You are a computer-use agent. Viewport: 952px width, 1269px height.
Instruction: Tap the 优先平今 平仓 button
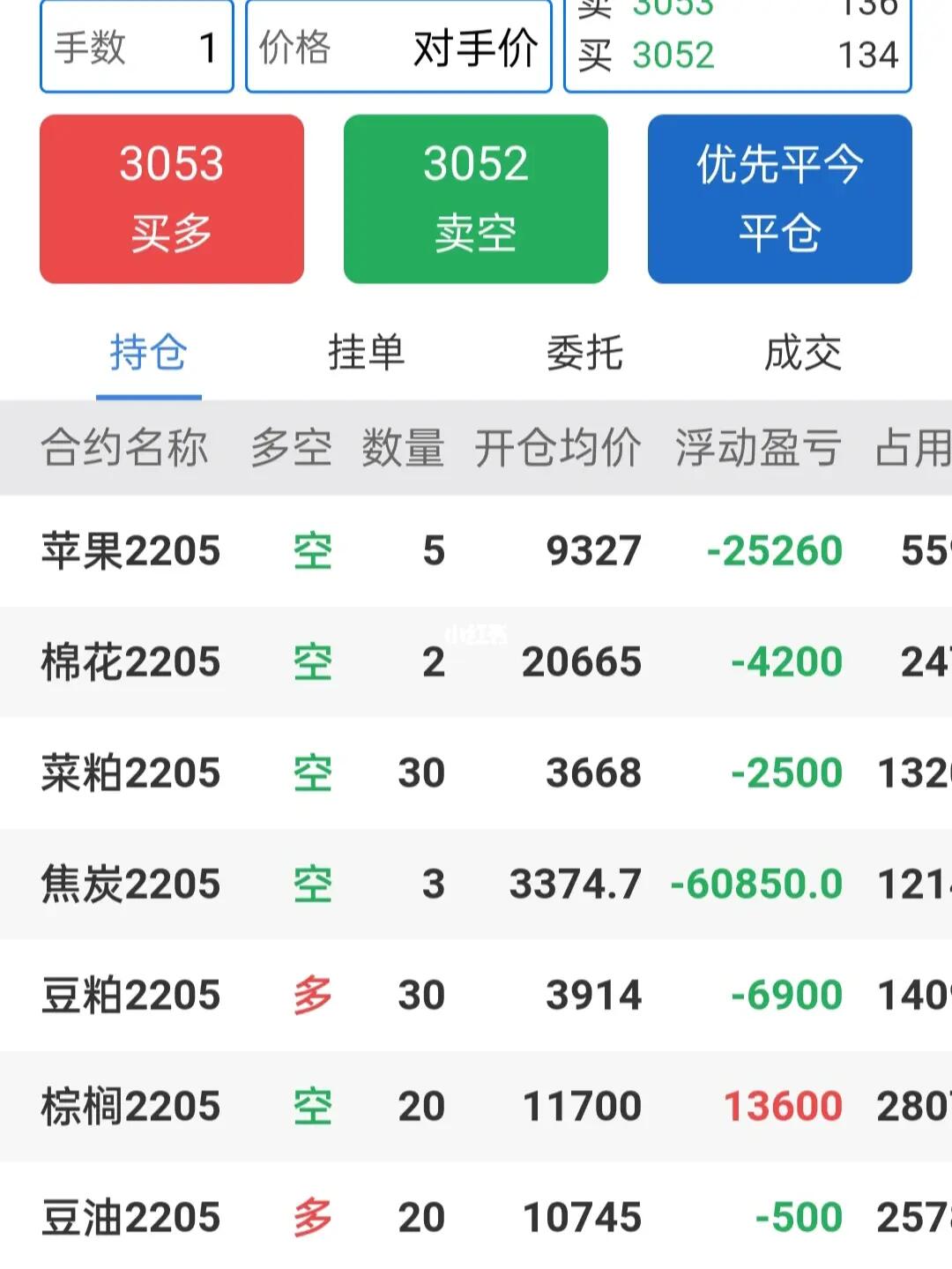(x=779, y=198)
